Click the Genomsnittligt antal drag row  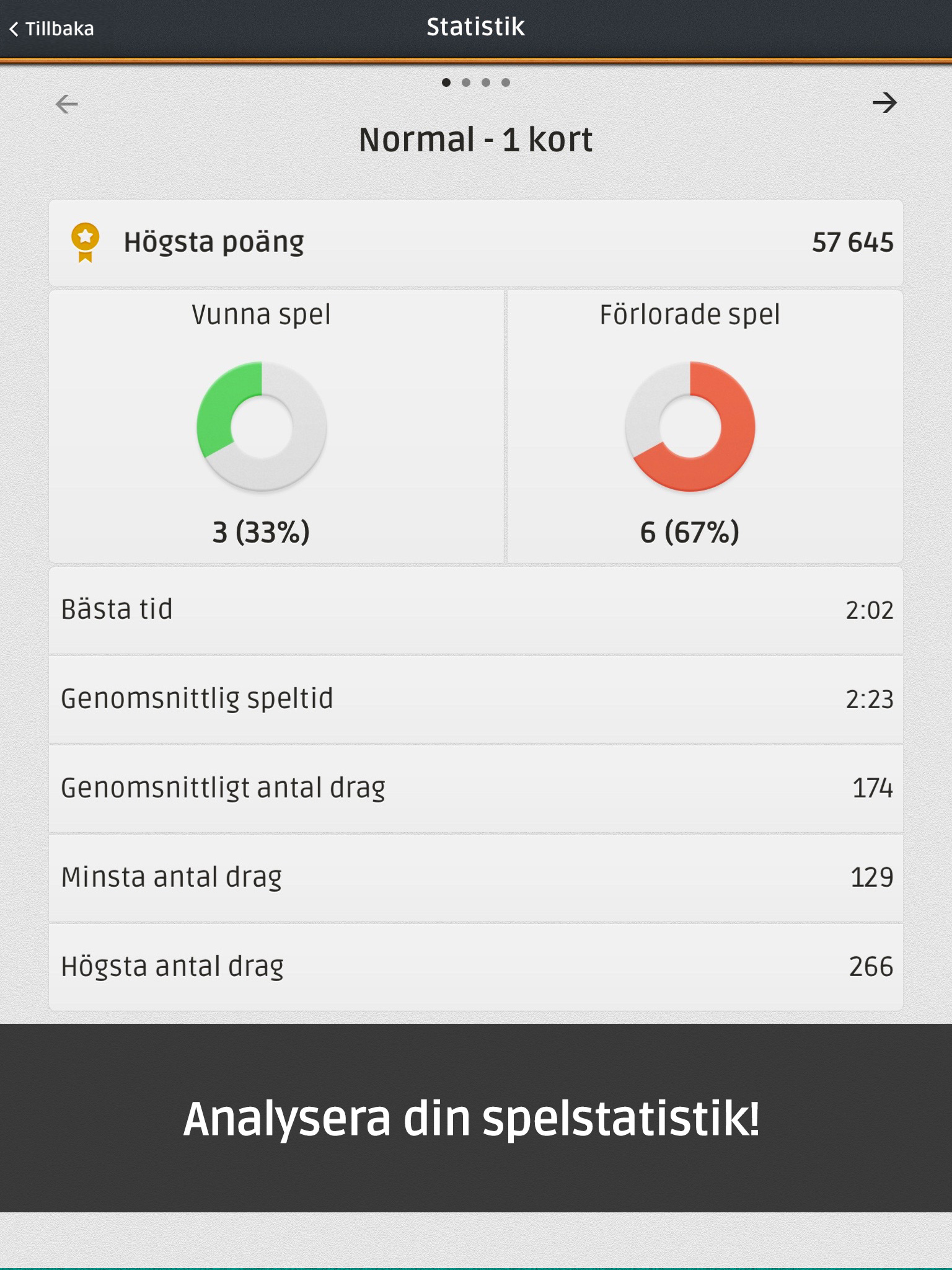(x=476, y=788)
